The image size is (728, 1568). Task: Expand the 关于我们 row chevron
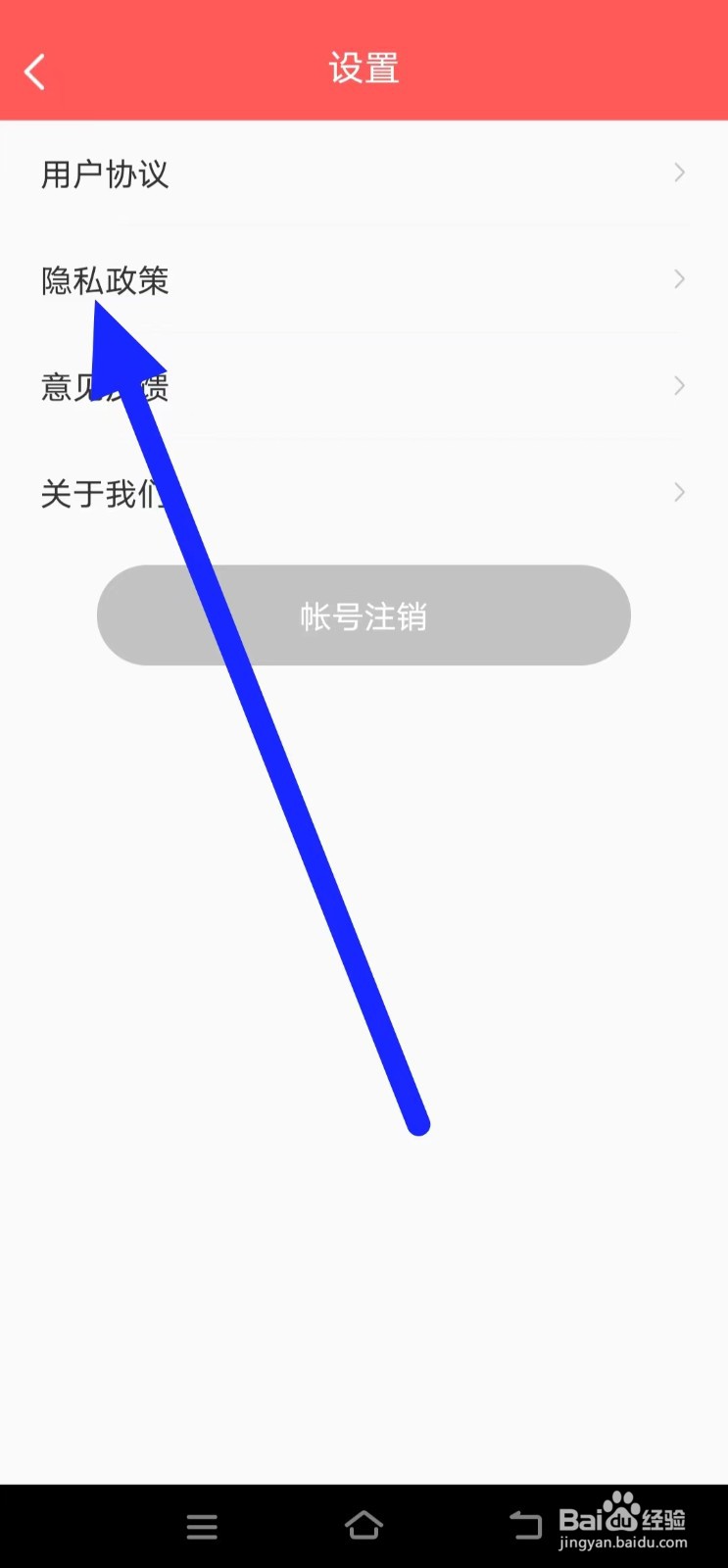tap(679, 492)
